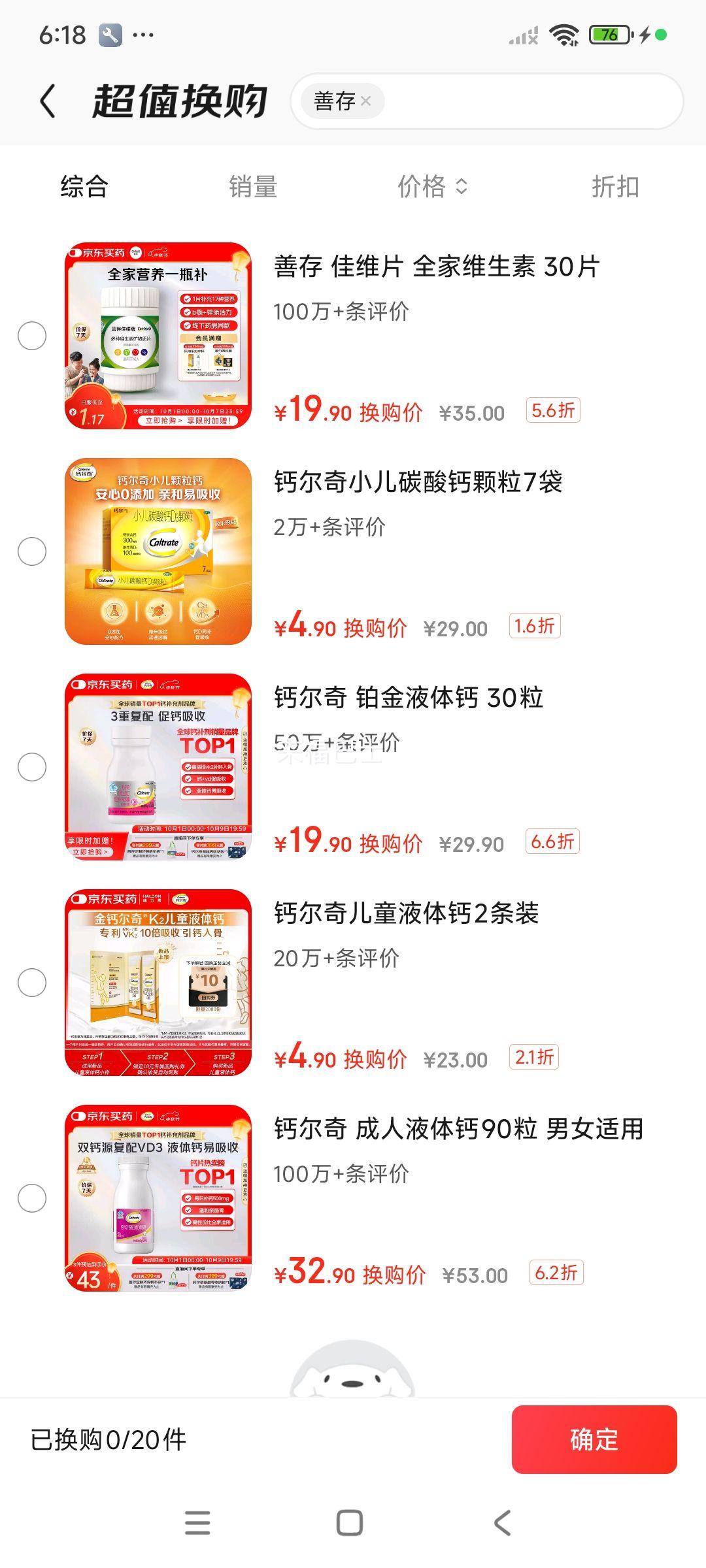Sort results by 销量
Image resolution: width=706 pixels, height=1568 pixels.
[253, 187]
